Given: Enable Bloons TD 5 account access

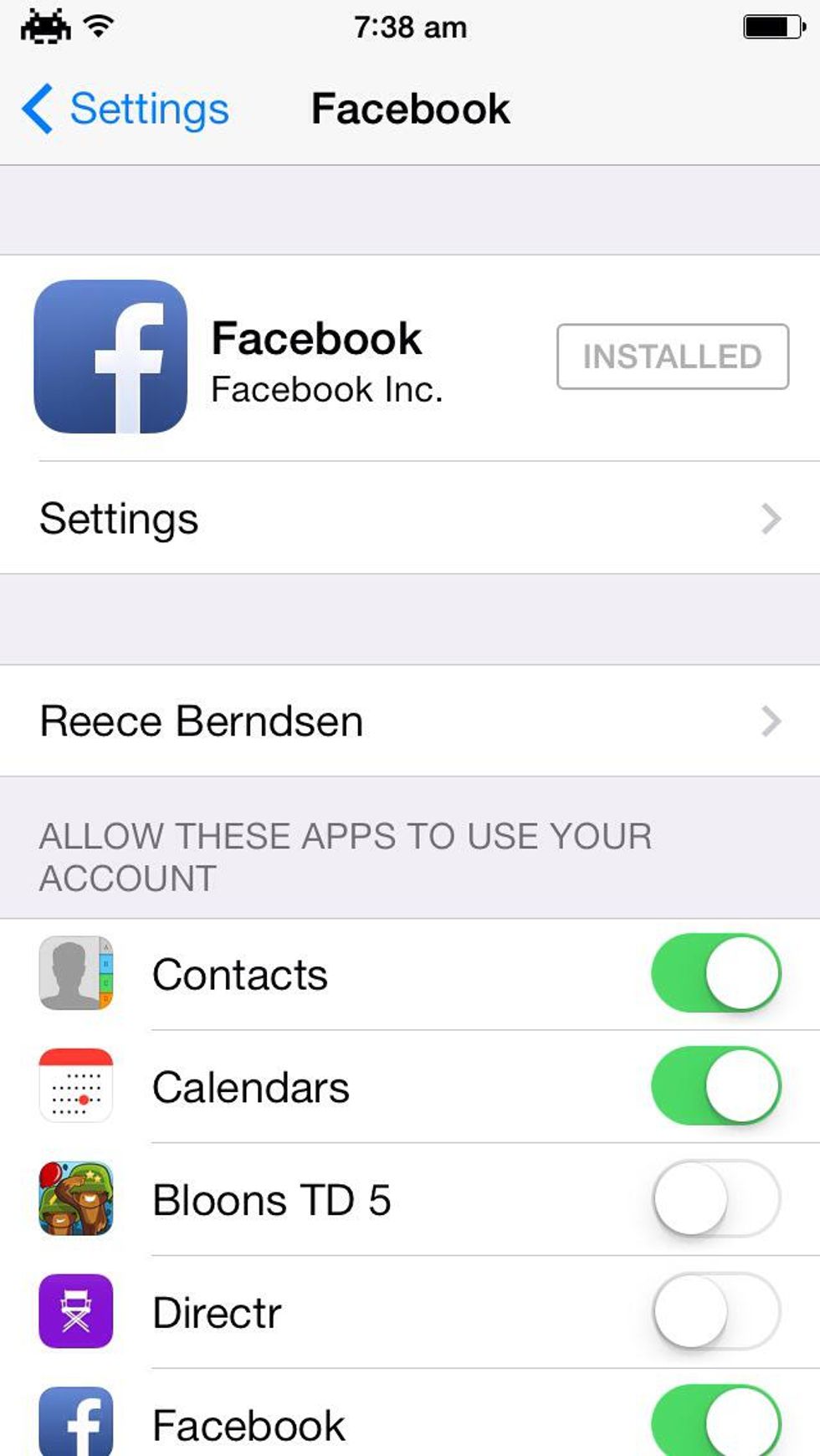Looking at the screenshot, I should (716, 1198).
